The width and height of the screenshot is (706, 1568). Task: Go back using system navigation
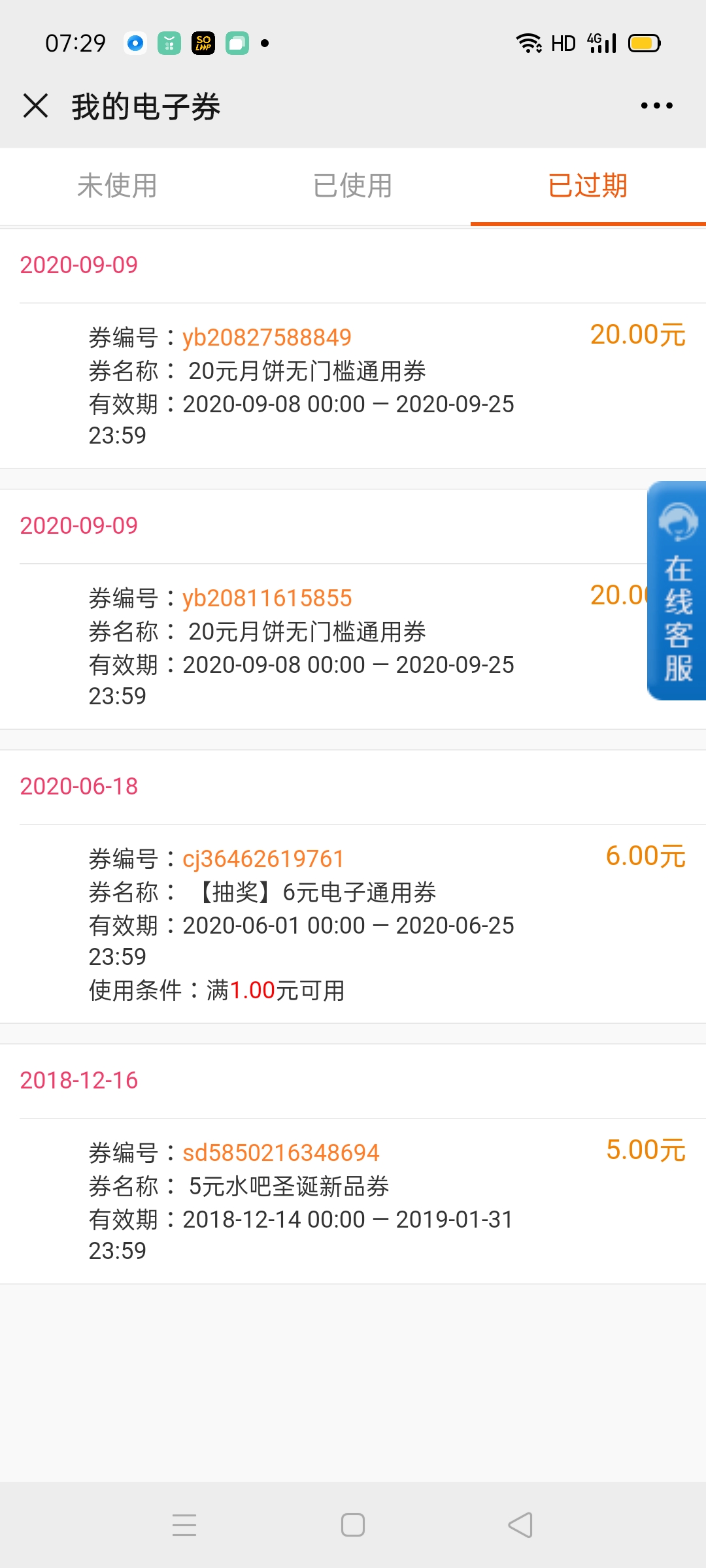coord(520,1525)
